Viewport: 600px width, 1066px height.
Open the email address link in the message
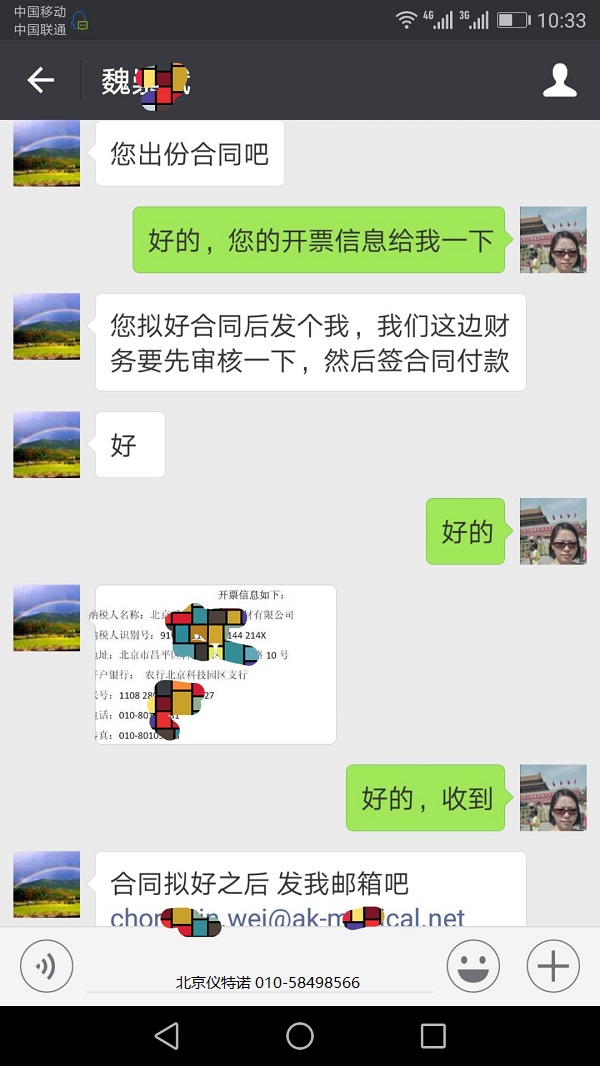[x=288, y=917]
